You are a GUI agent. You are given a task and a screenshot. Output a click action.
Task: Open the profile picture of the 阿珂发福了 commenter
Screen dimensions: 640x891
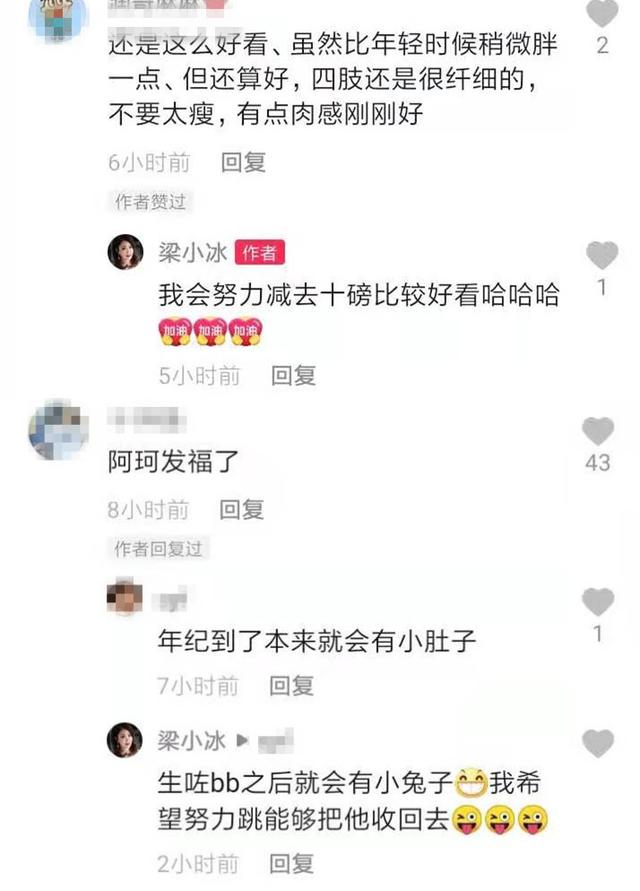59,430
